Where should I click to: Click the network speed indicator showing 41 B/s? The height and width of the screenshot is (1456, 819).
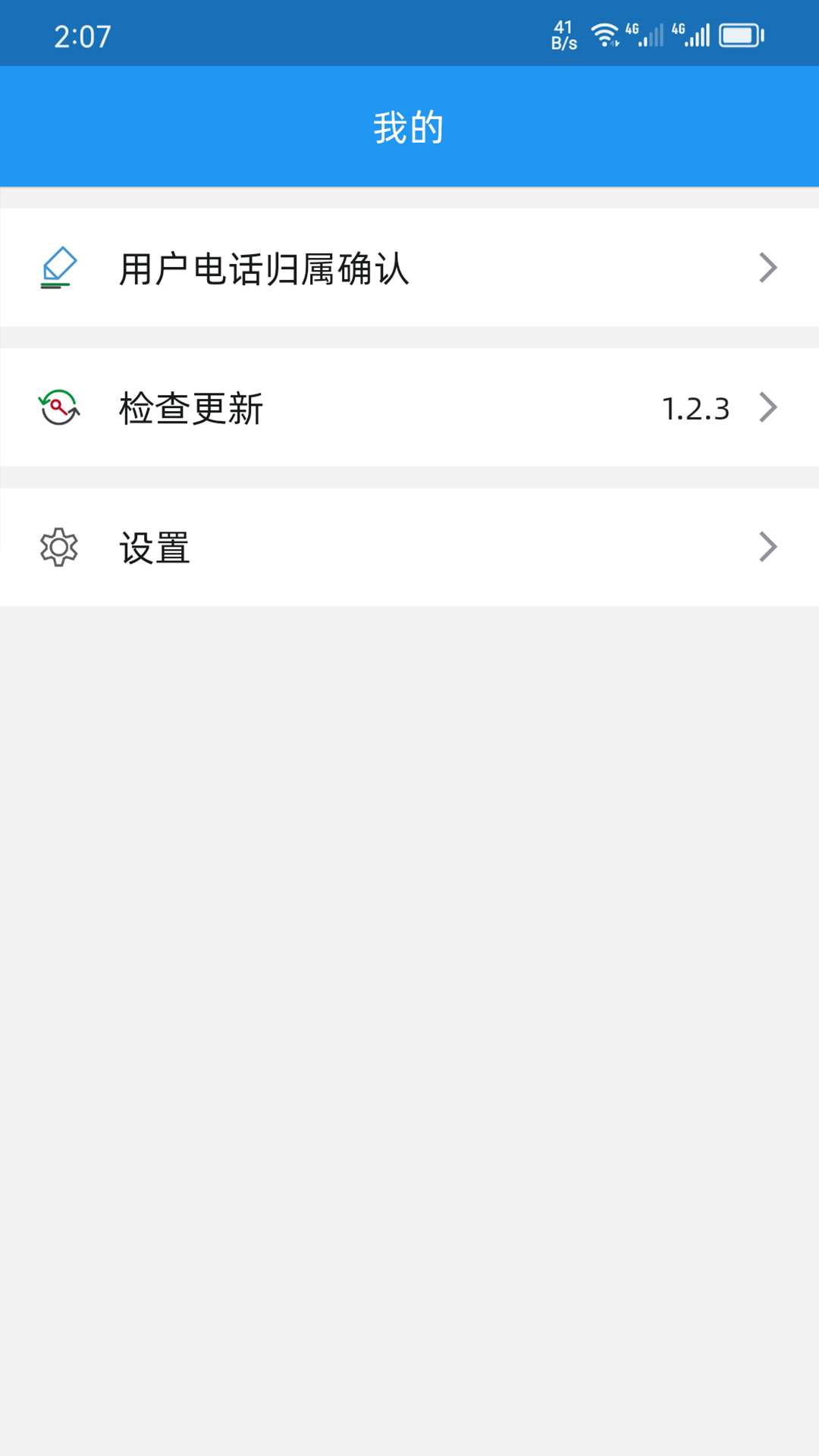[562, 33]
